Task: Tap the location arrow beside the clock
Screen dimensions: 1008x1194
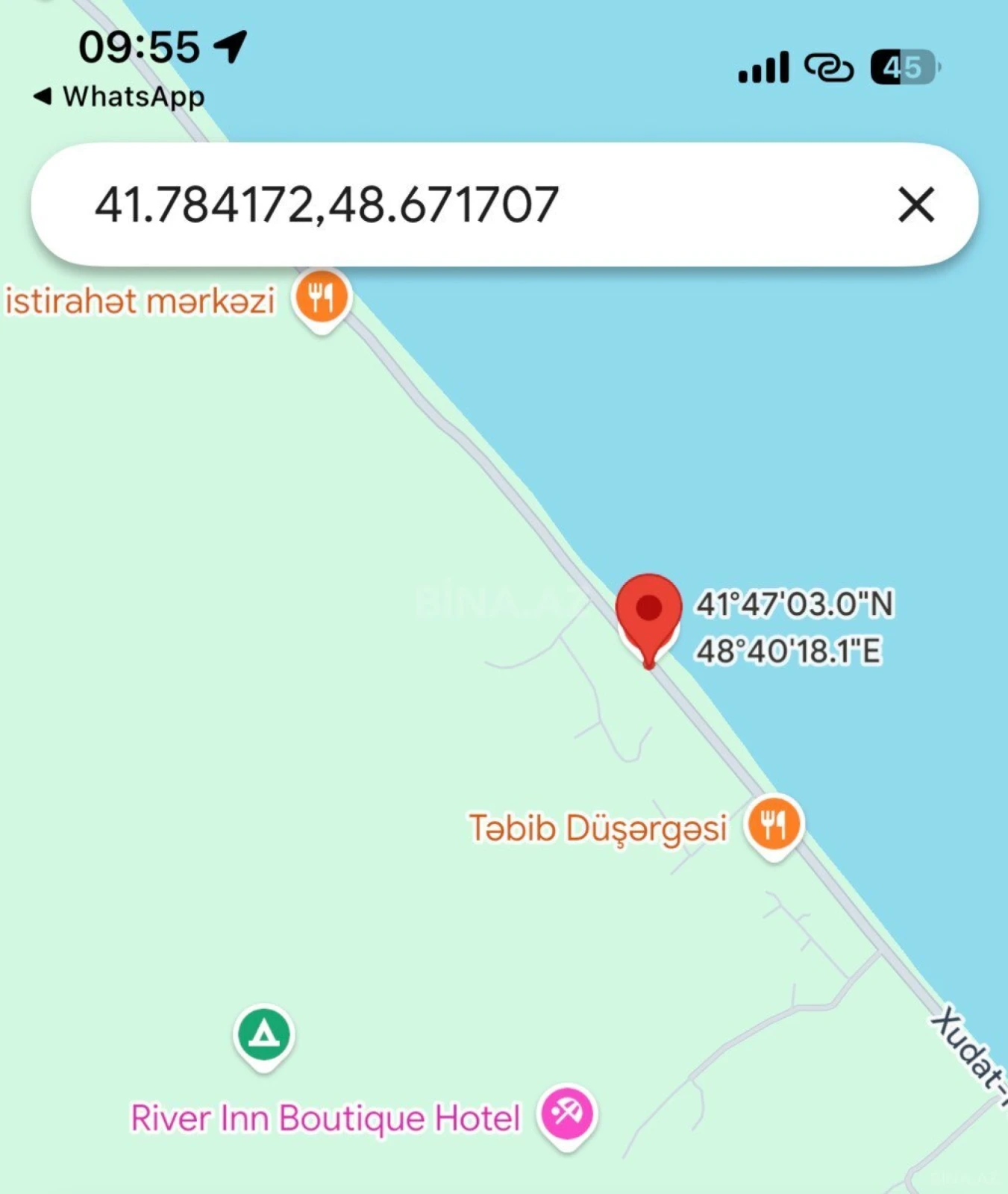Action: (x=230, y=45)
